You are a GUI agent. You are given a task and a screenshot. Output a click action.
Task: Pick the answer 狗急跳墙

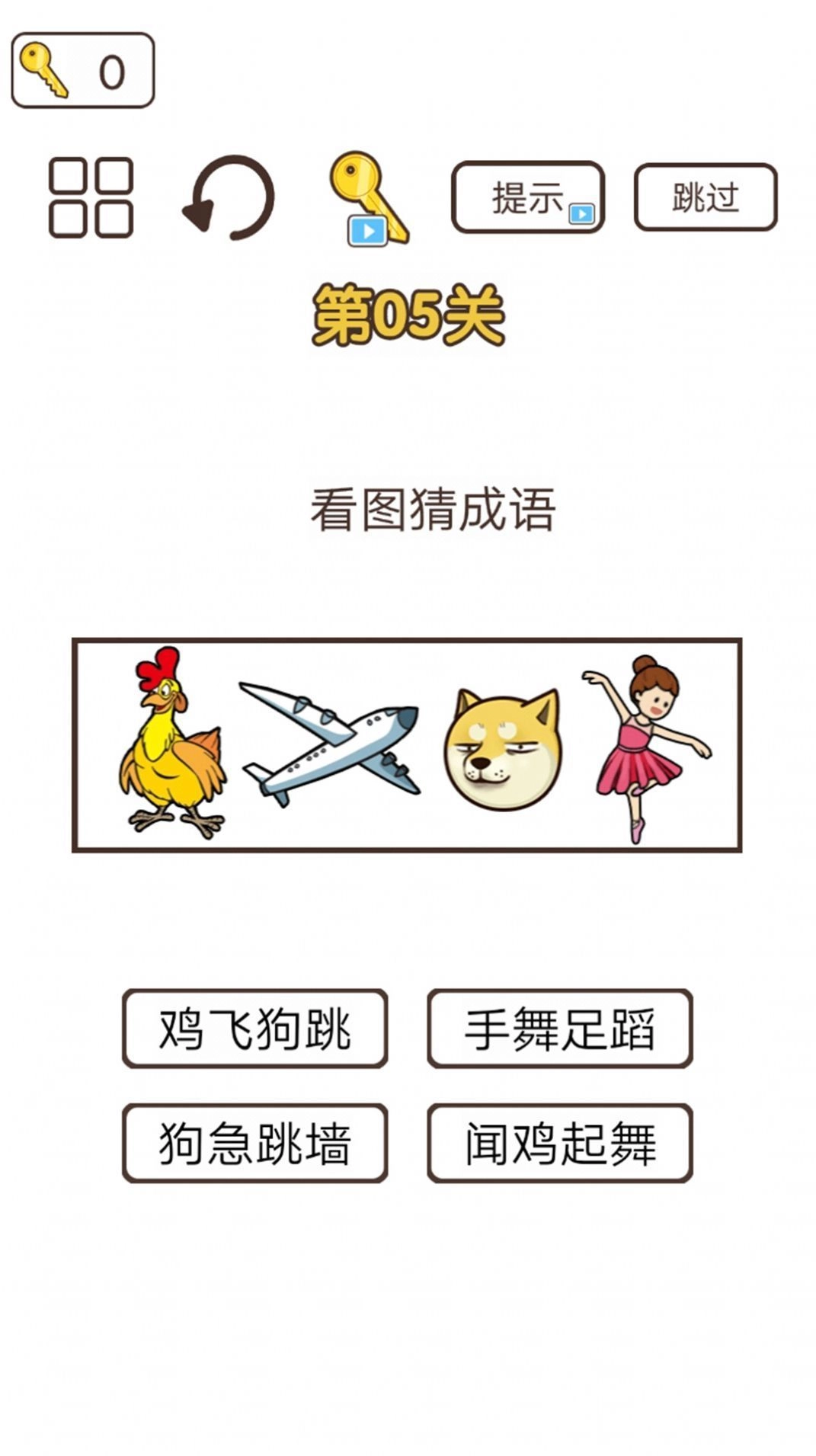click(254, 1143)
